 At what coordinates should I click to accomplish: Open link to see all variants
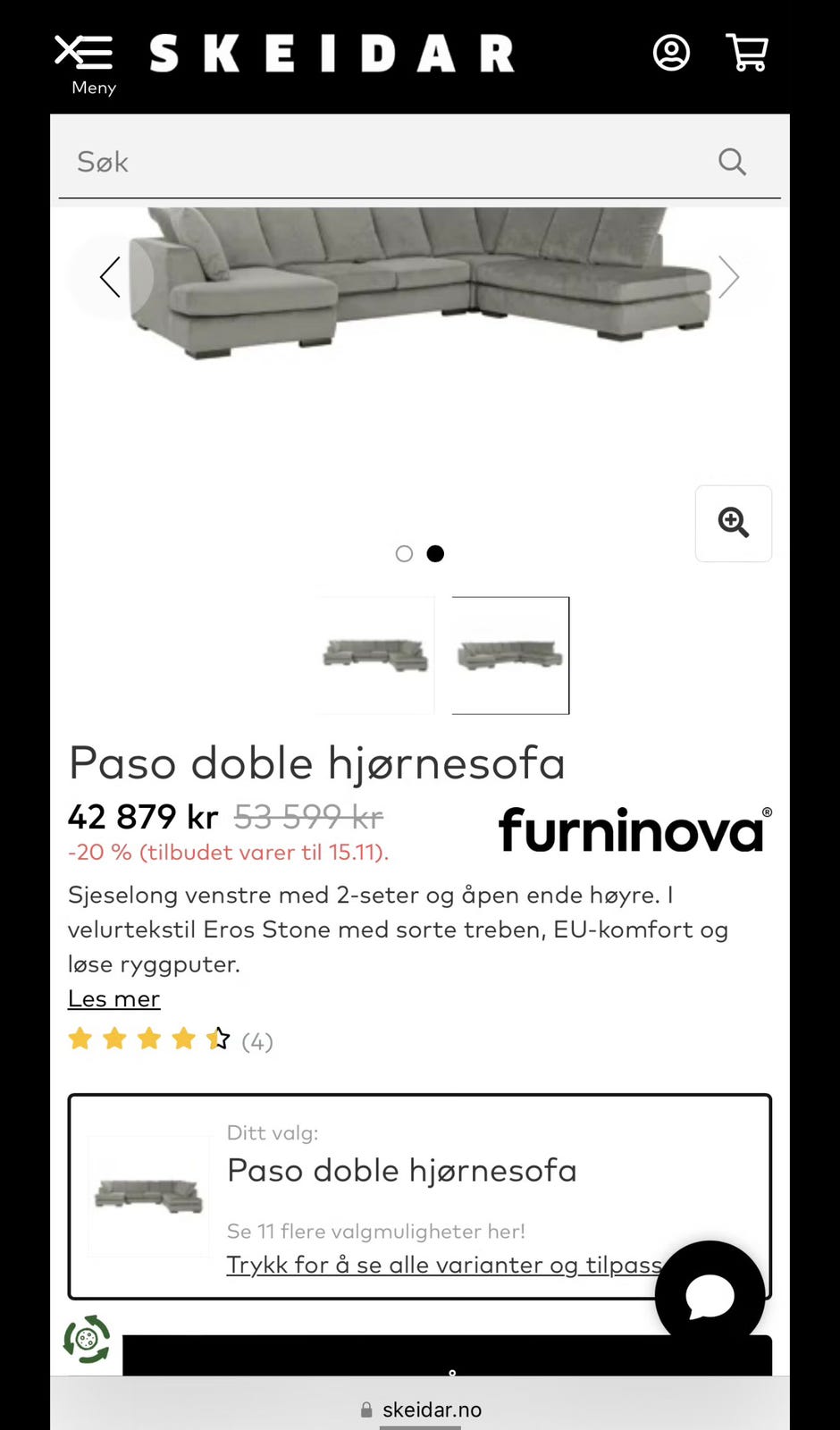(x=444, y=1265)
